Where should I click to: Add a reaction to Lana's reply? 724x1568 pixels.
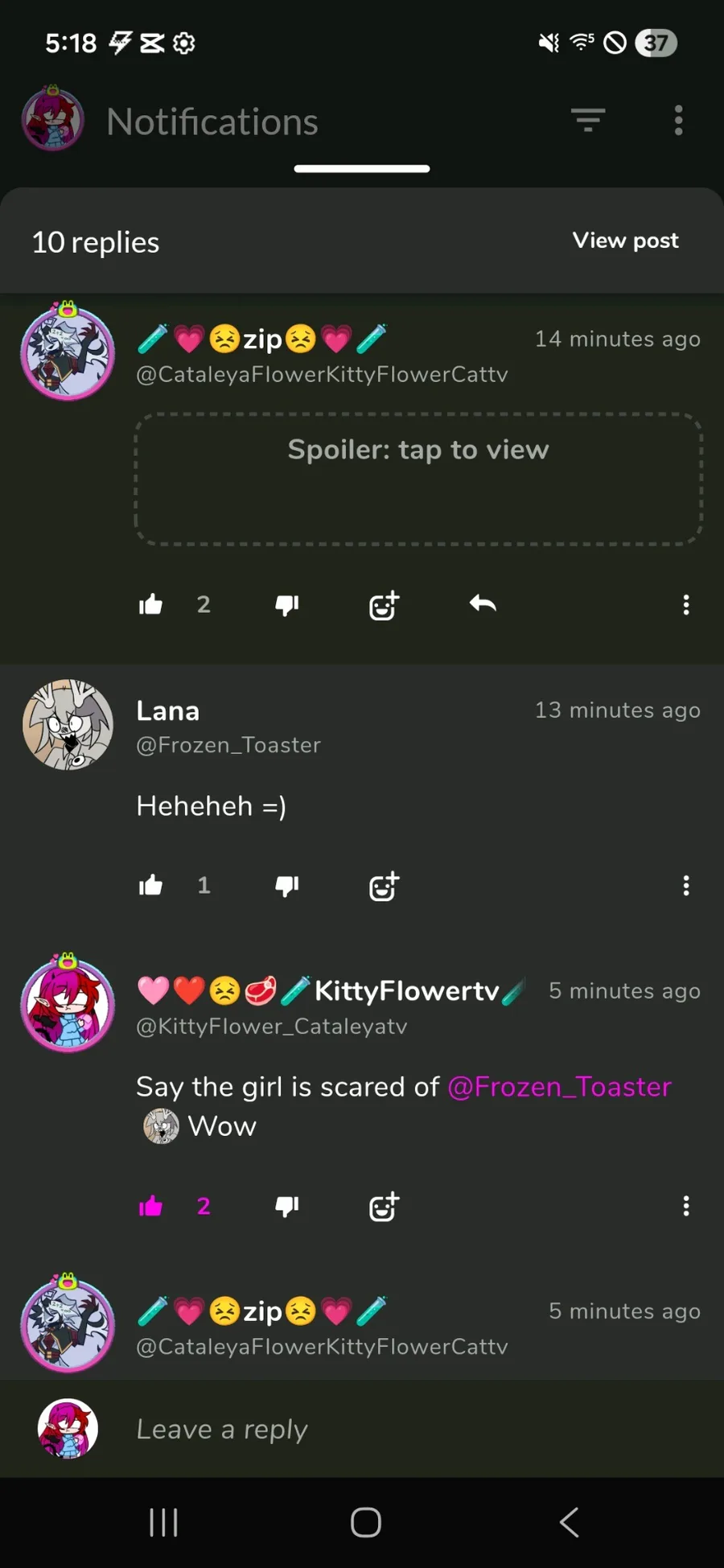pos(384,886)
